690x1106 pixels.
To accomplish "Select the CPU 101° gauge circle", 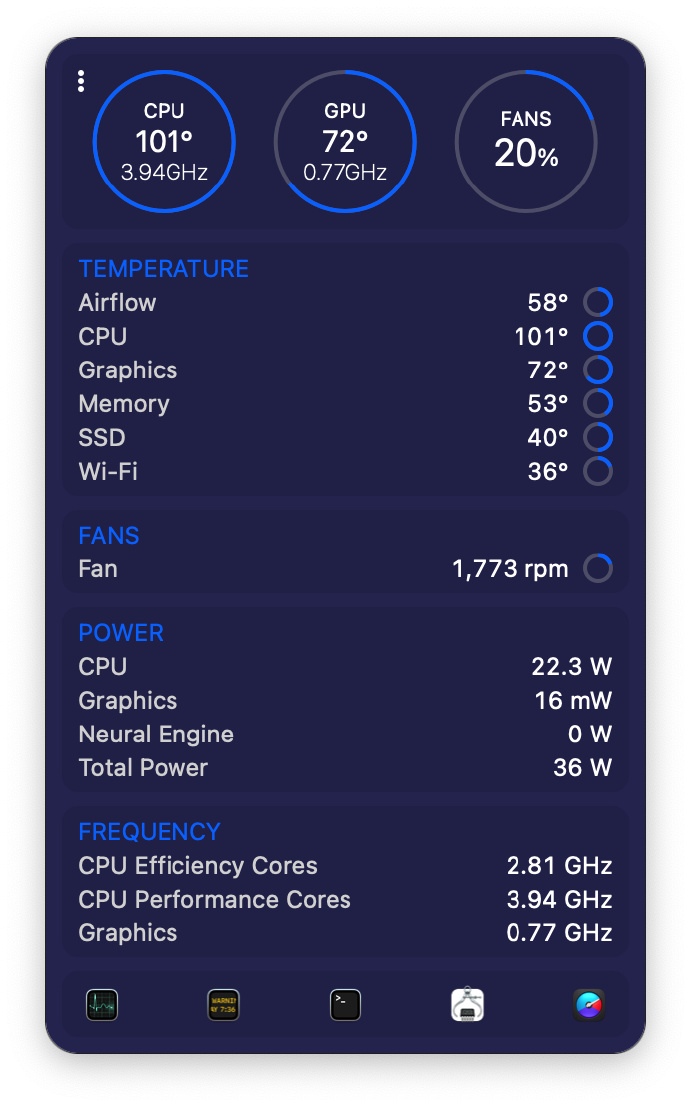I will 164,141.
